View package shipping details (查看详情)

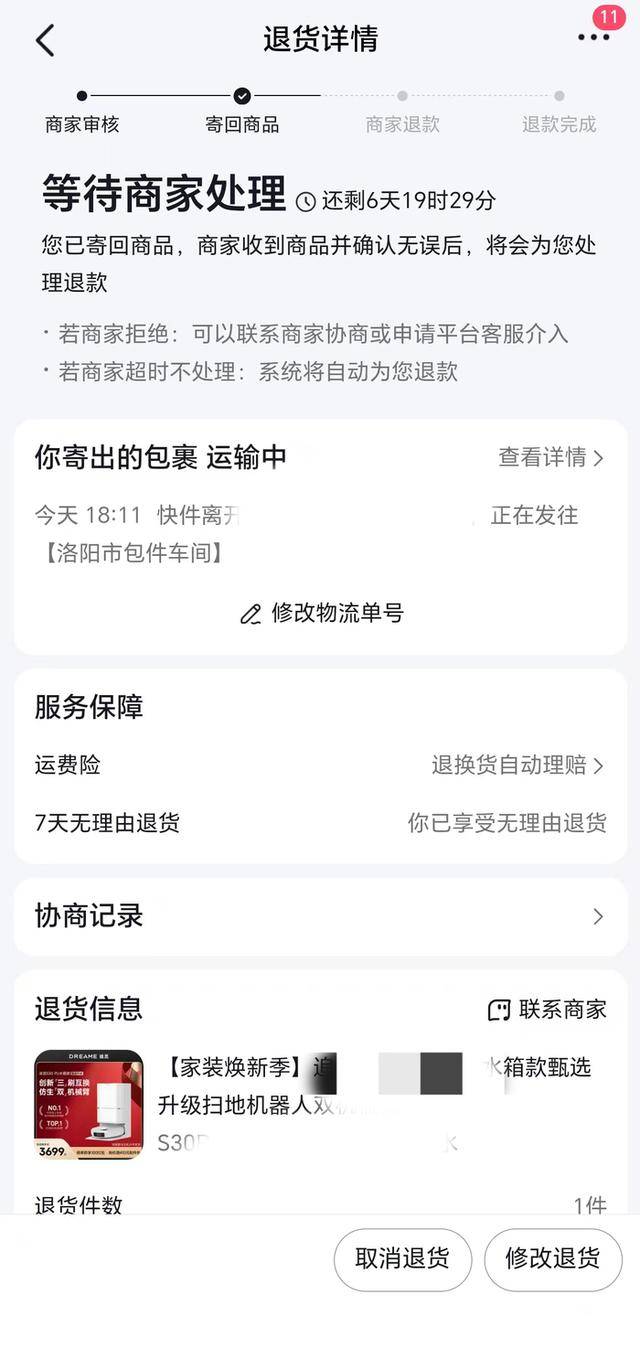coord(551,458)
